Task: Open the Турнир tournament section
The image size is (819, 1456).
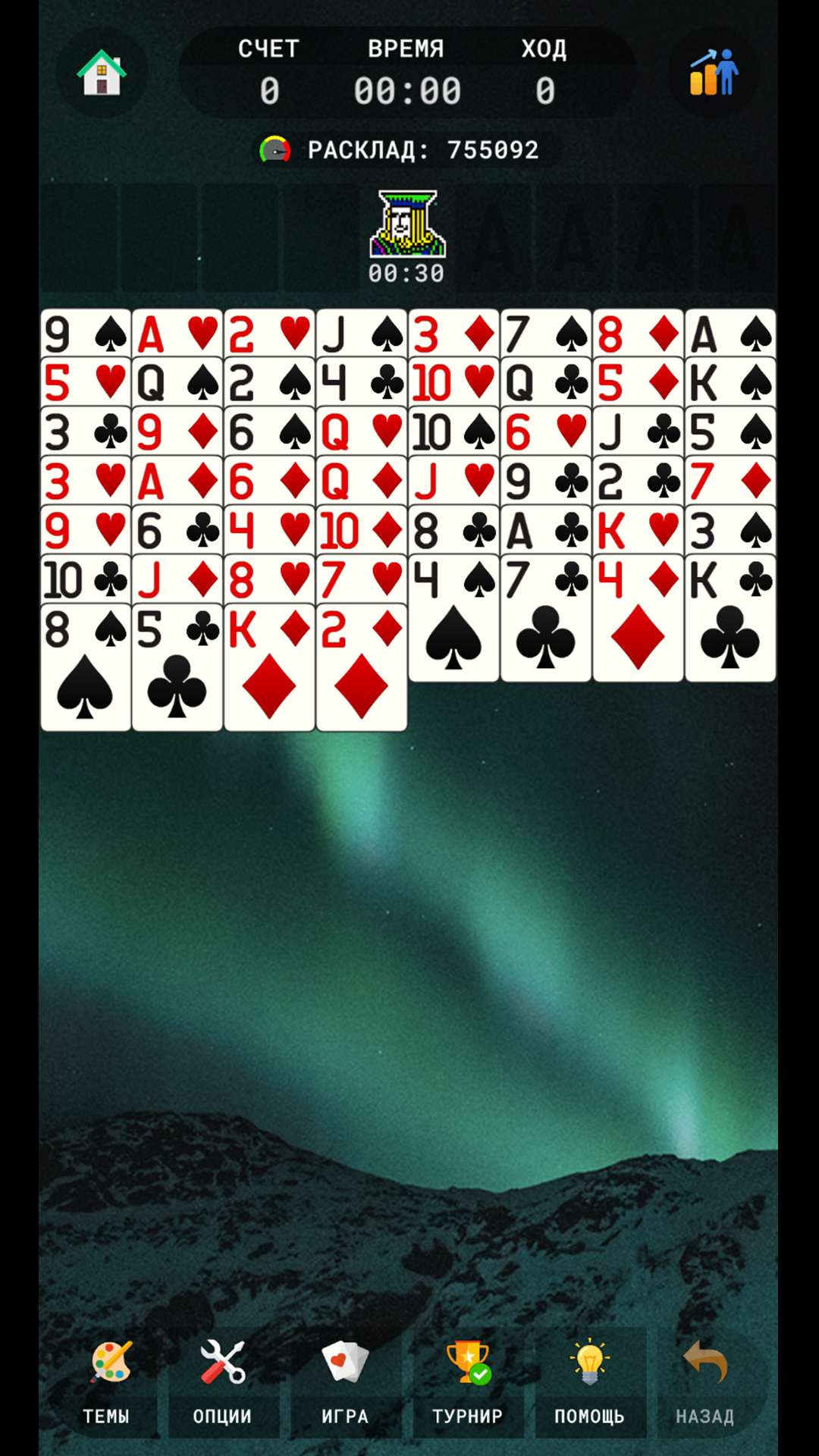Action: 468,1381
